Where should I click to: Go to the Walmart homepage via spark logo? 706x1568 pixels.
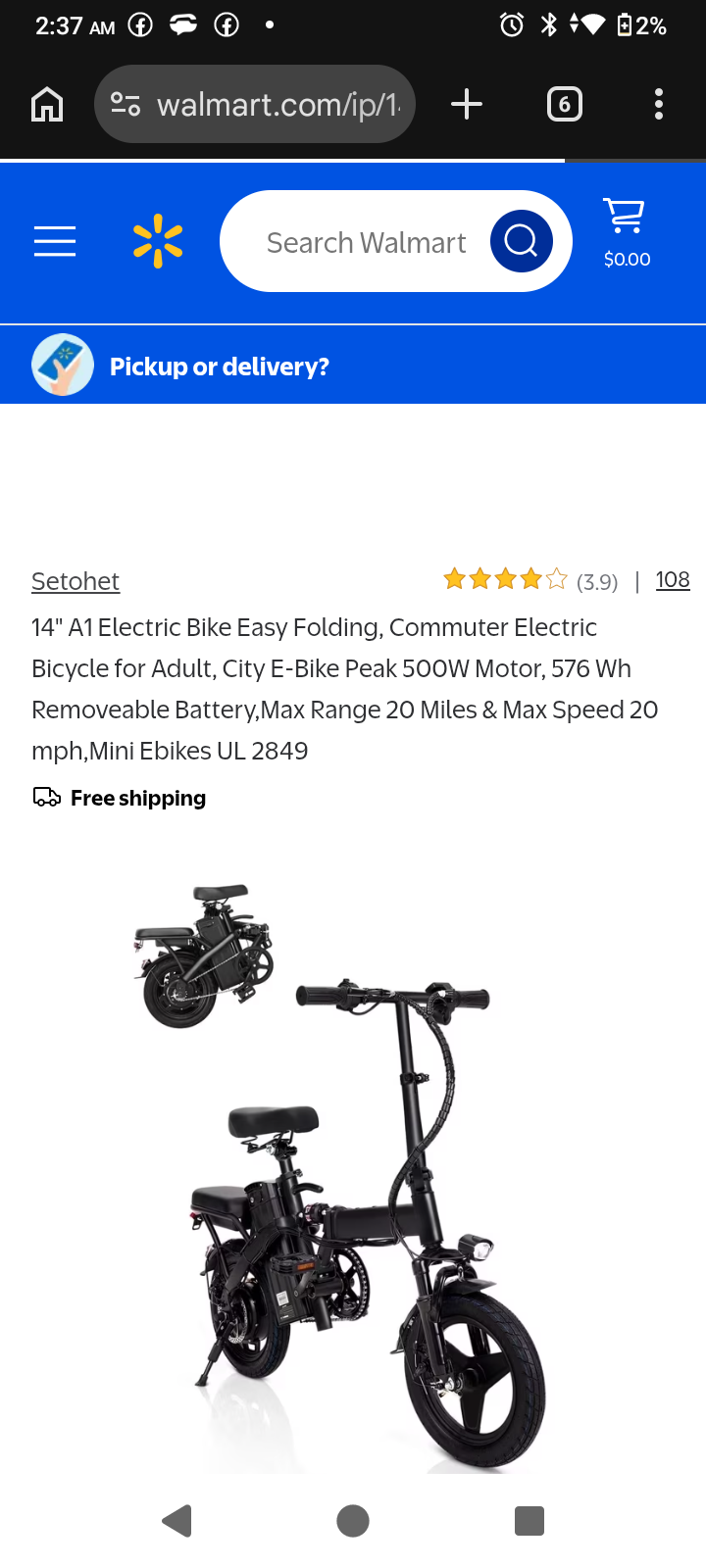click(x=158, y=241)
